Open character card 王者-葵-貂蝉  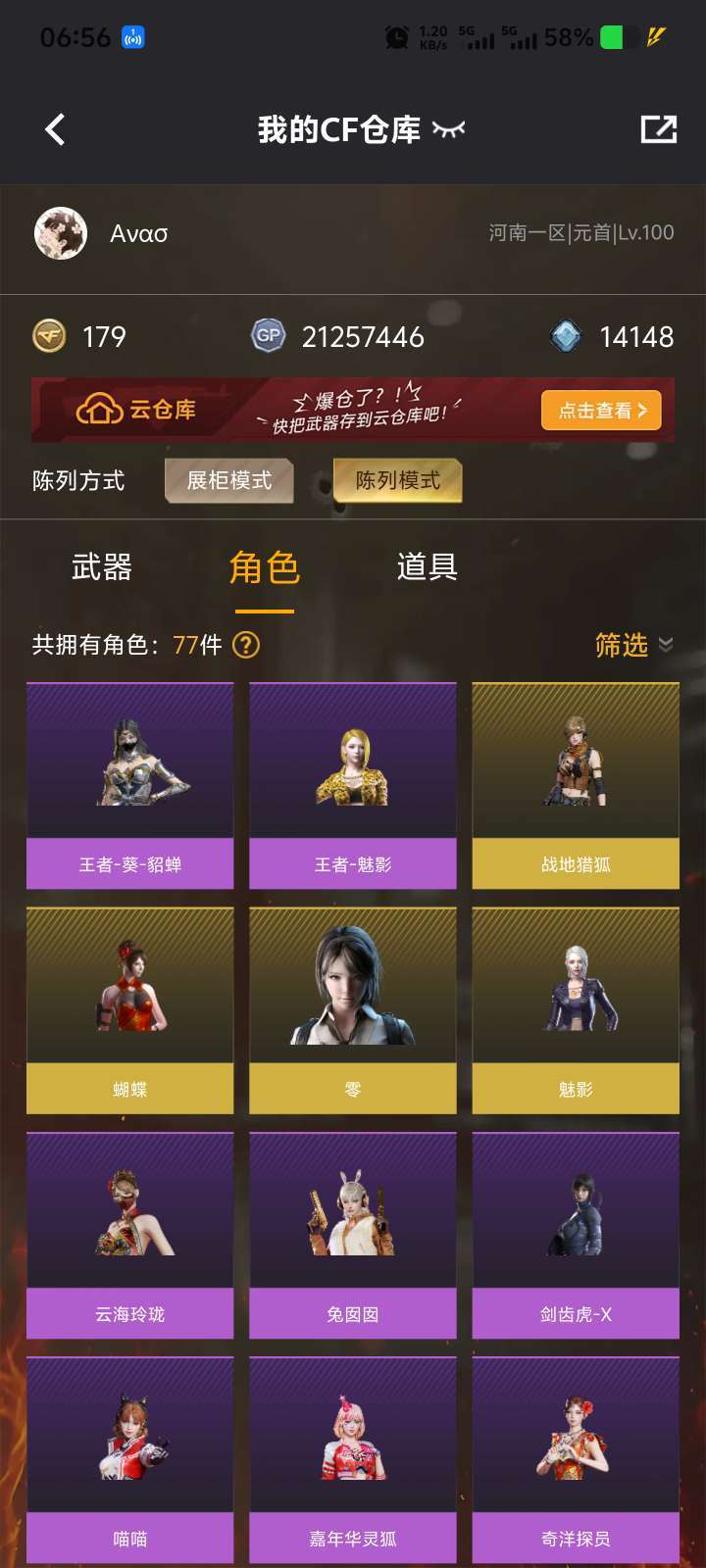click(x=130, y=785)
